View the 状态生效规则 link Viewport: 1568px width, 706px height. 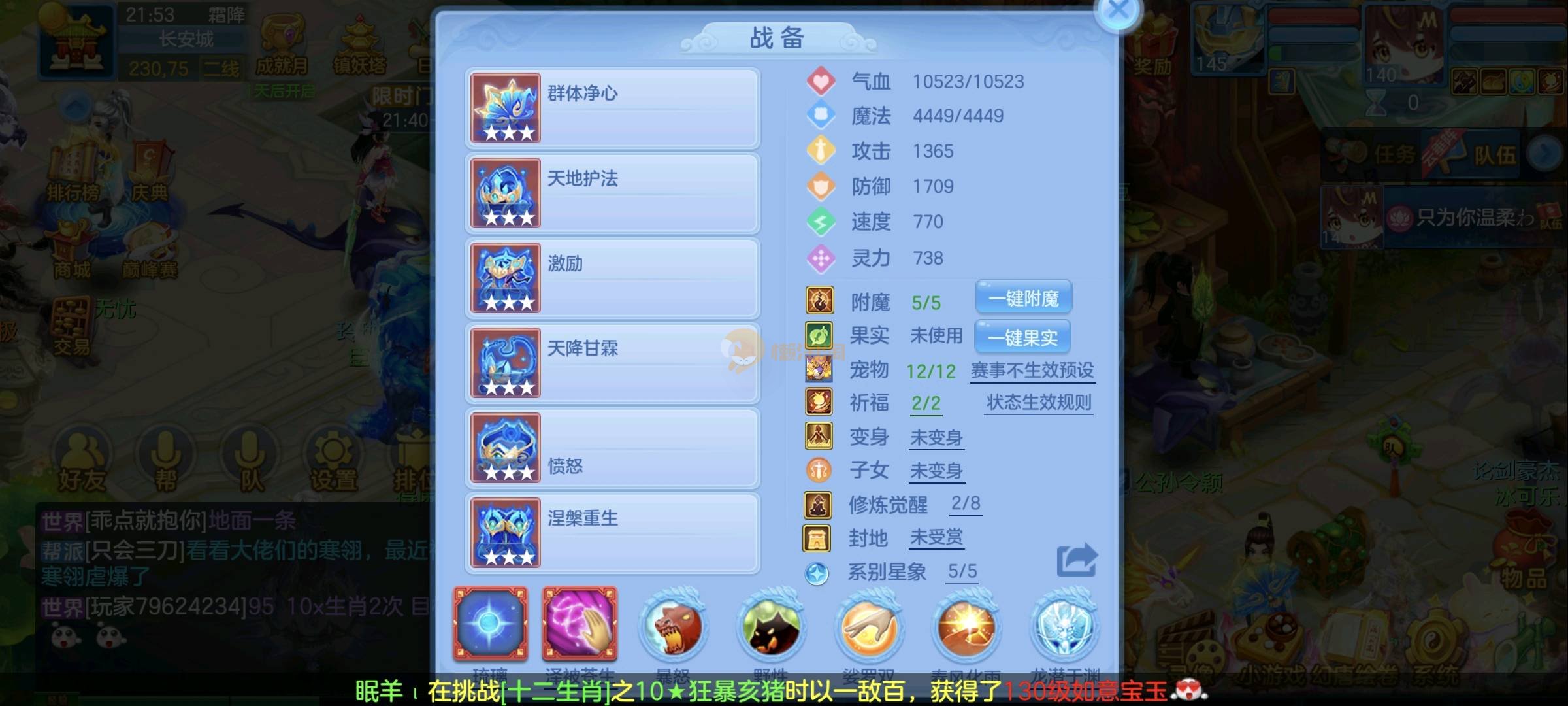click(x=1038, y=403)
